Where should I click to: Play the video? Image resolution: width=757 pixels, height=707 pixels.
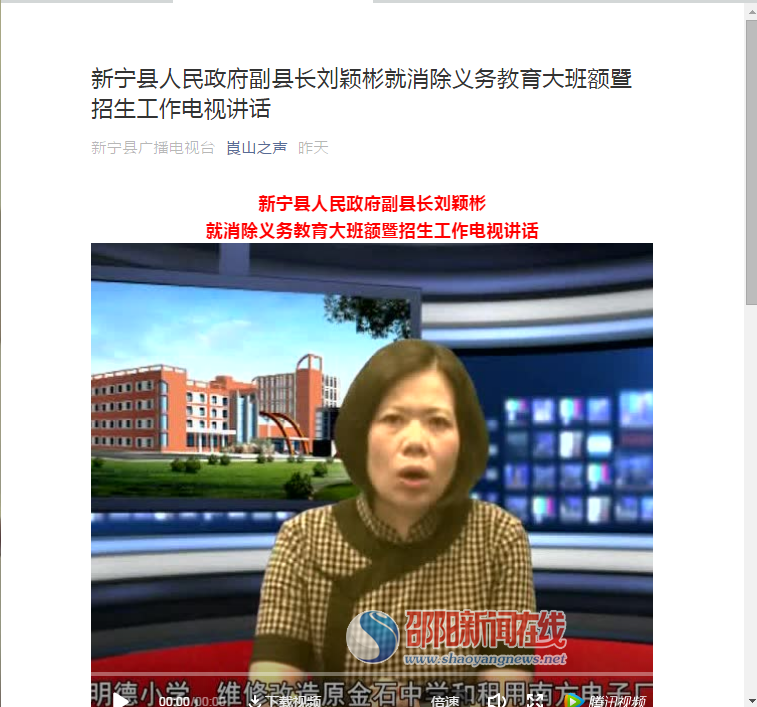click(x=121, y=700)
